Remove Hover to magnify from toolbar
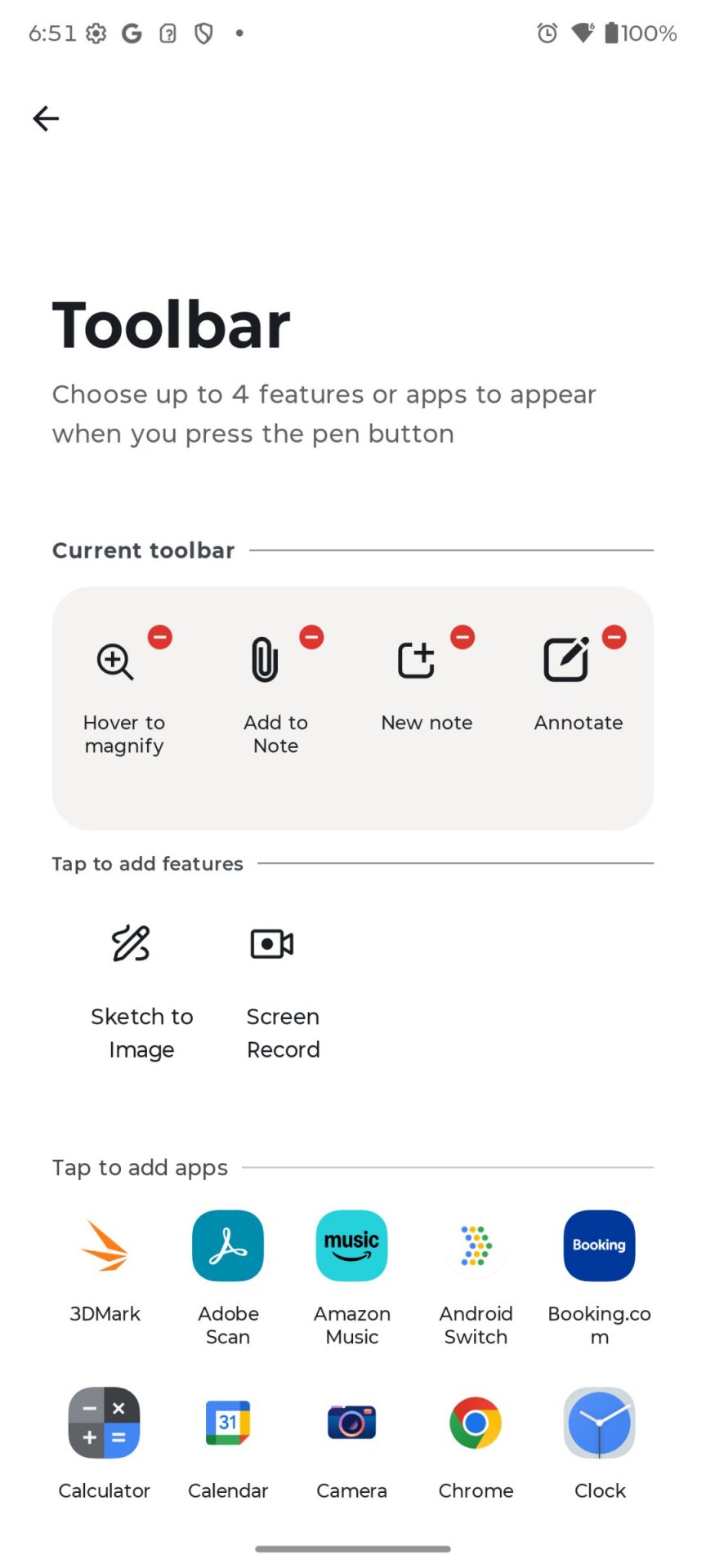This screenshot has width=706, height=1568. (x=160, y=637)
